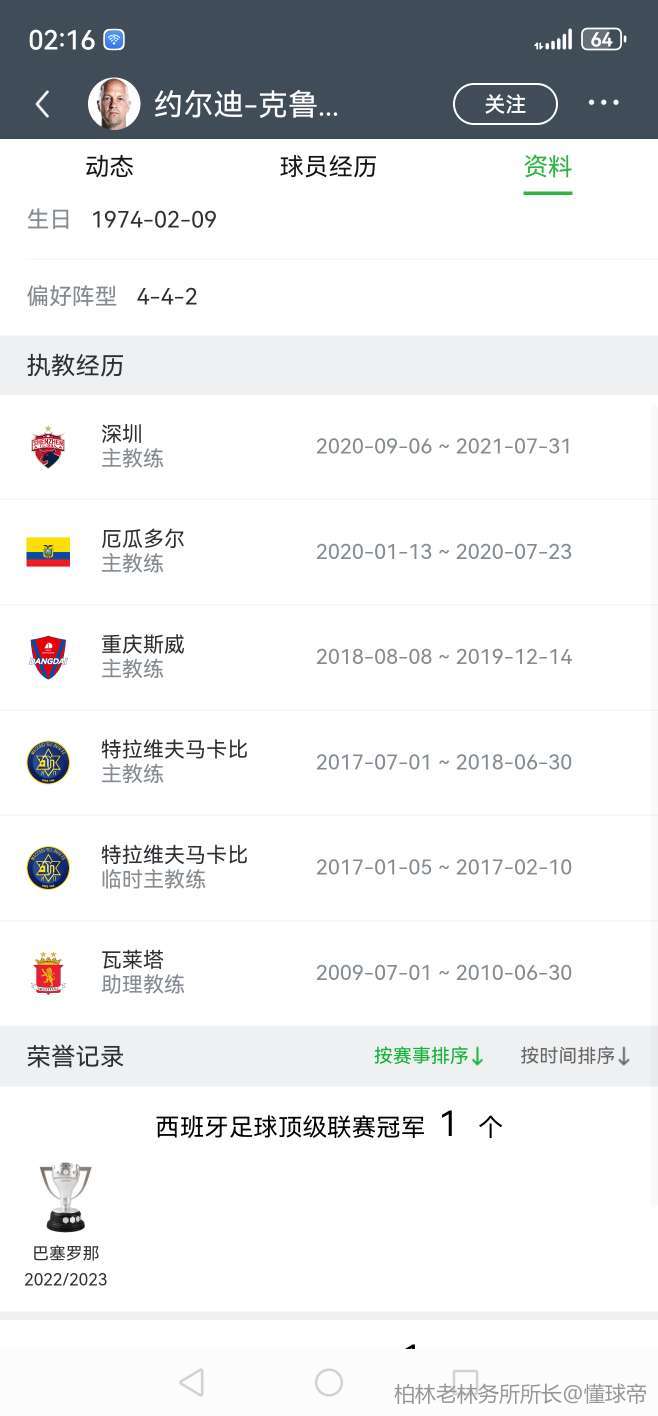Tap the 关注 follow button
This screenshot has width=658, height=1416.
point(505,104)
